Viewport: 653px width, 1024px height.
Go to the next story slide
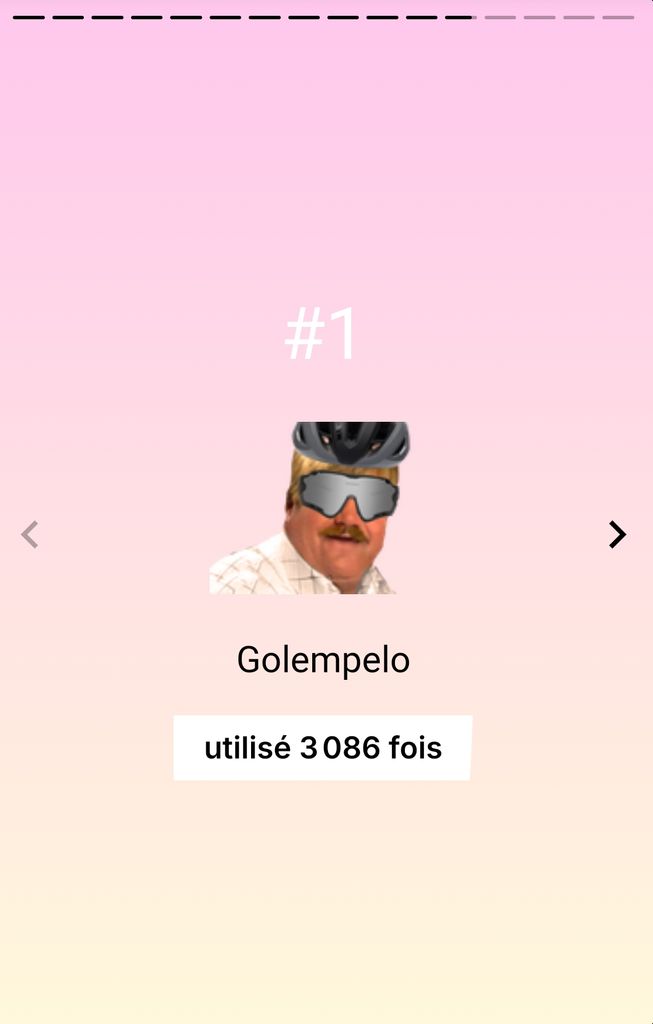tap(617, 535)
